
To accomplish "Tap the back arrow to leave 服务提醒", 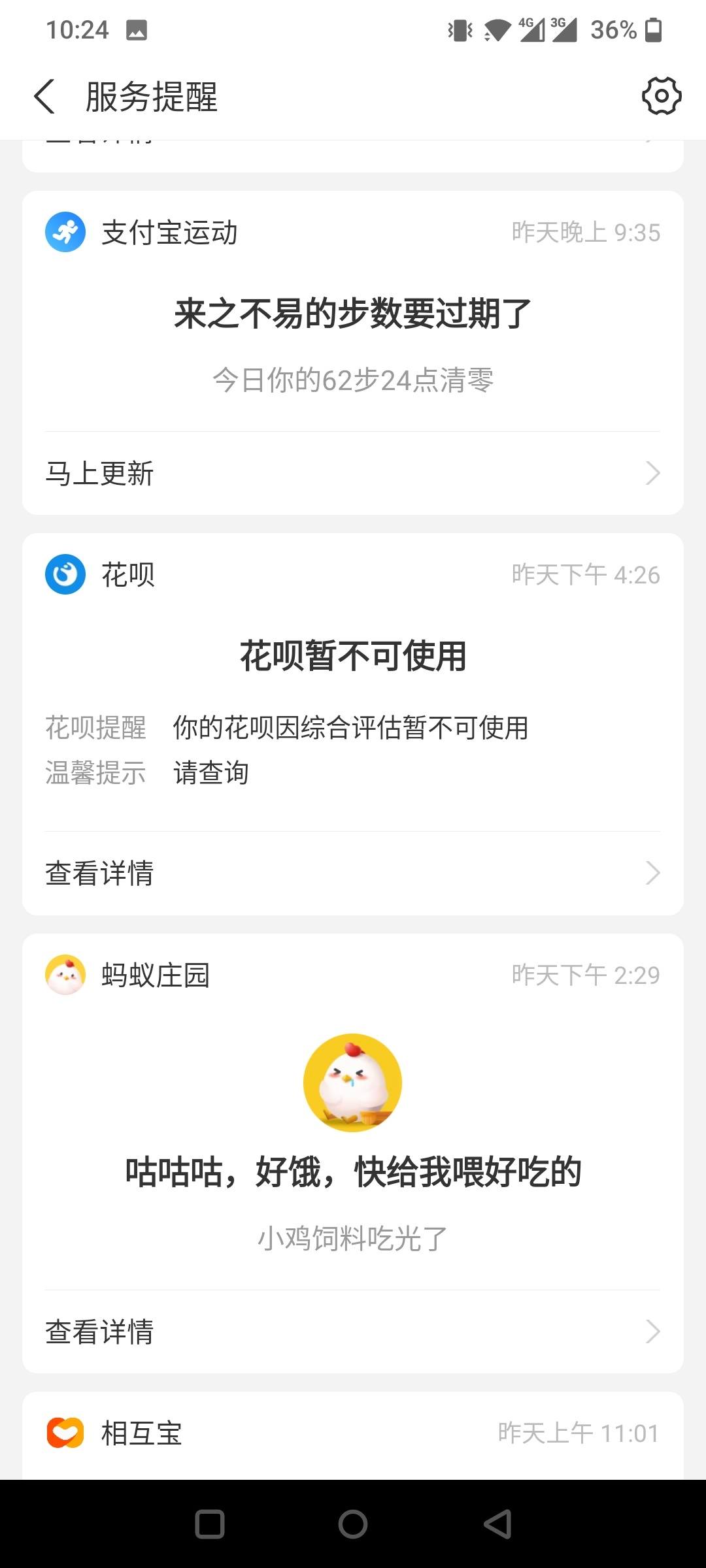I will click(44, 96).
